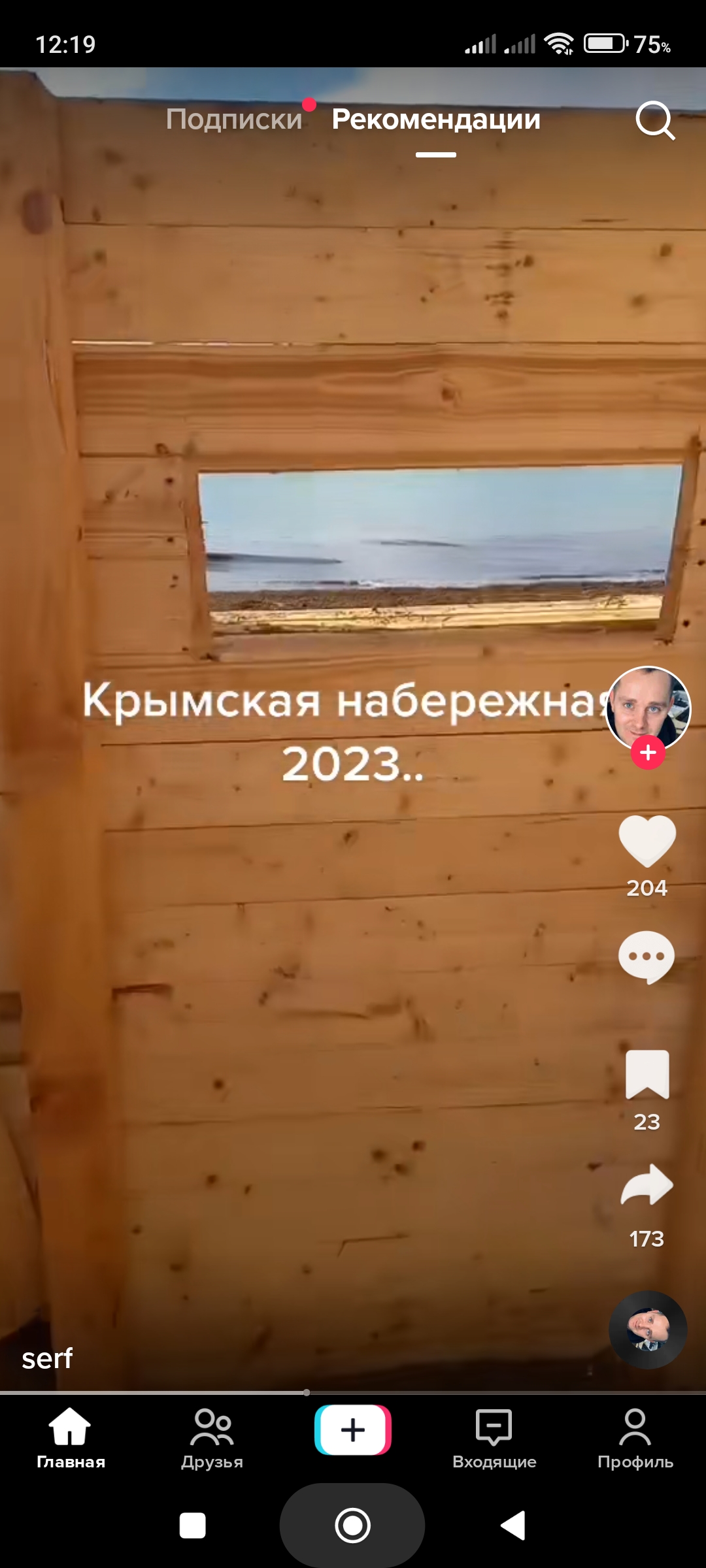Go to the Главная tab
706x1568 pixels.
pyautogui.click(x=71, y=1439)
